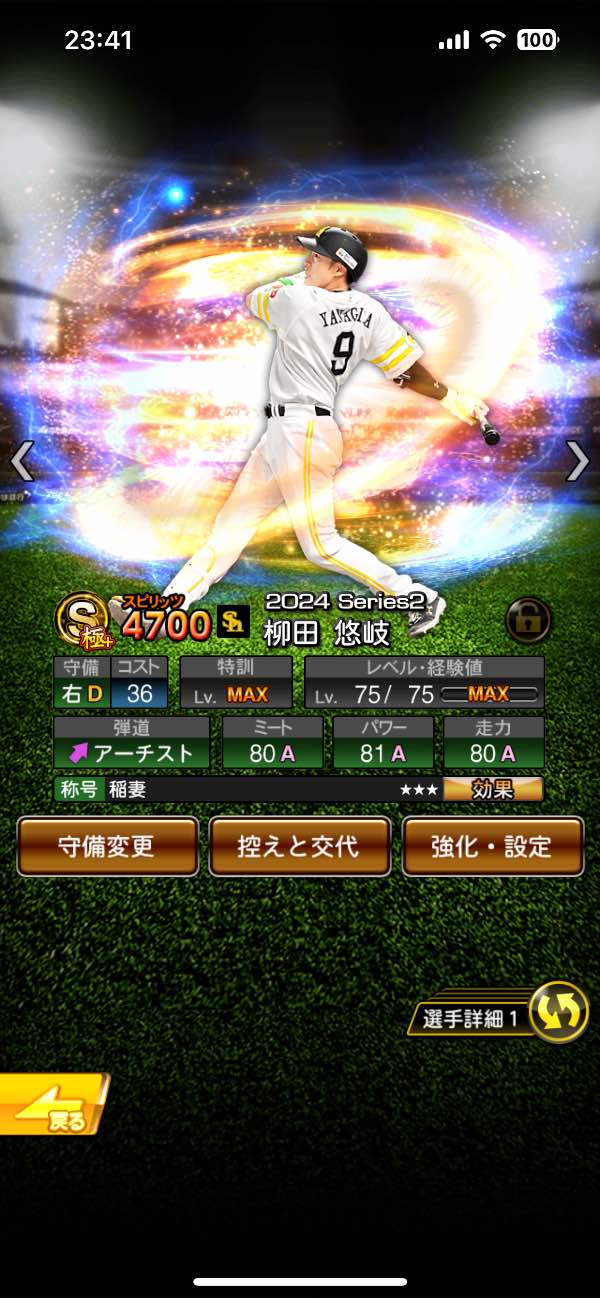Viewport: 600px width, 1298px height.
Task: Go to the next player with right arrow
Action: pos(578,461)
